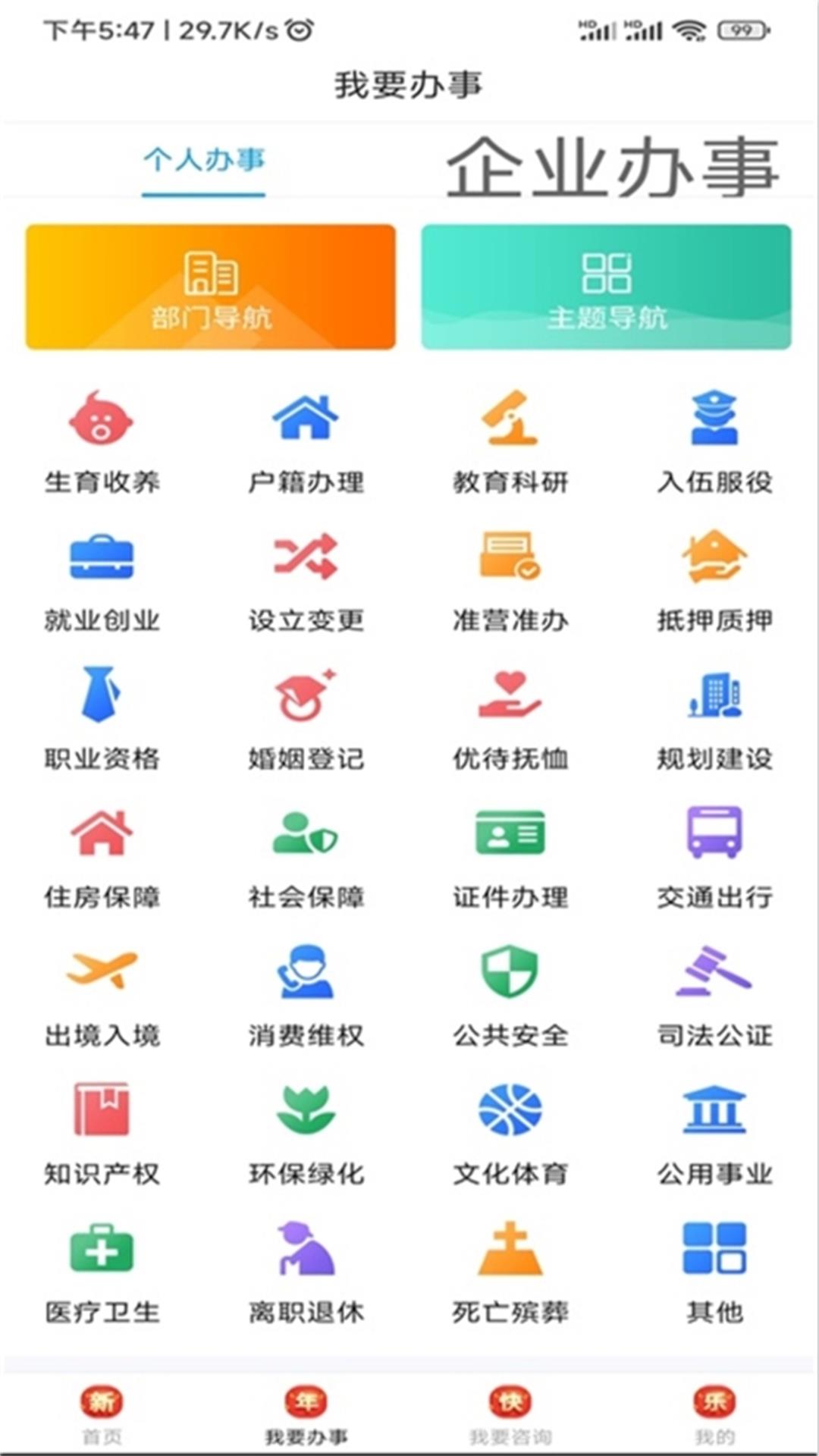The image size is (819, 1456).
Task: Select the 个人办事 tab
Action: pos(204,162)
